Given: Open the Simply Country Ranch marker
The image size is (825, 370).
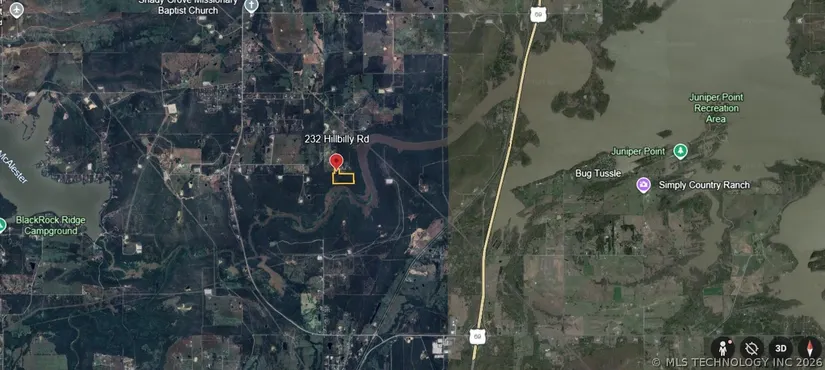Looking at the screenshot, I should point(643,185).
